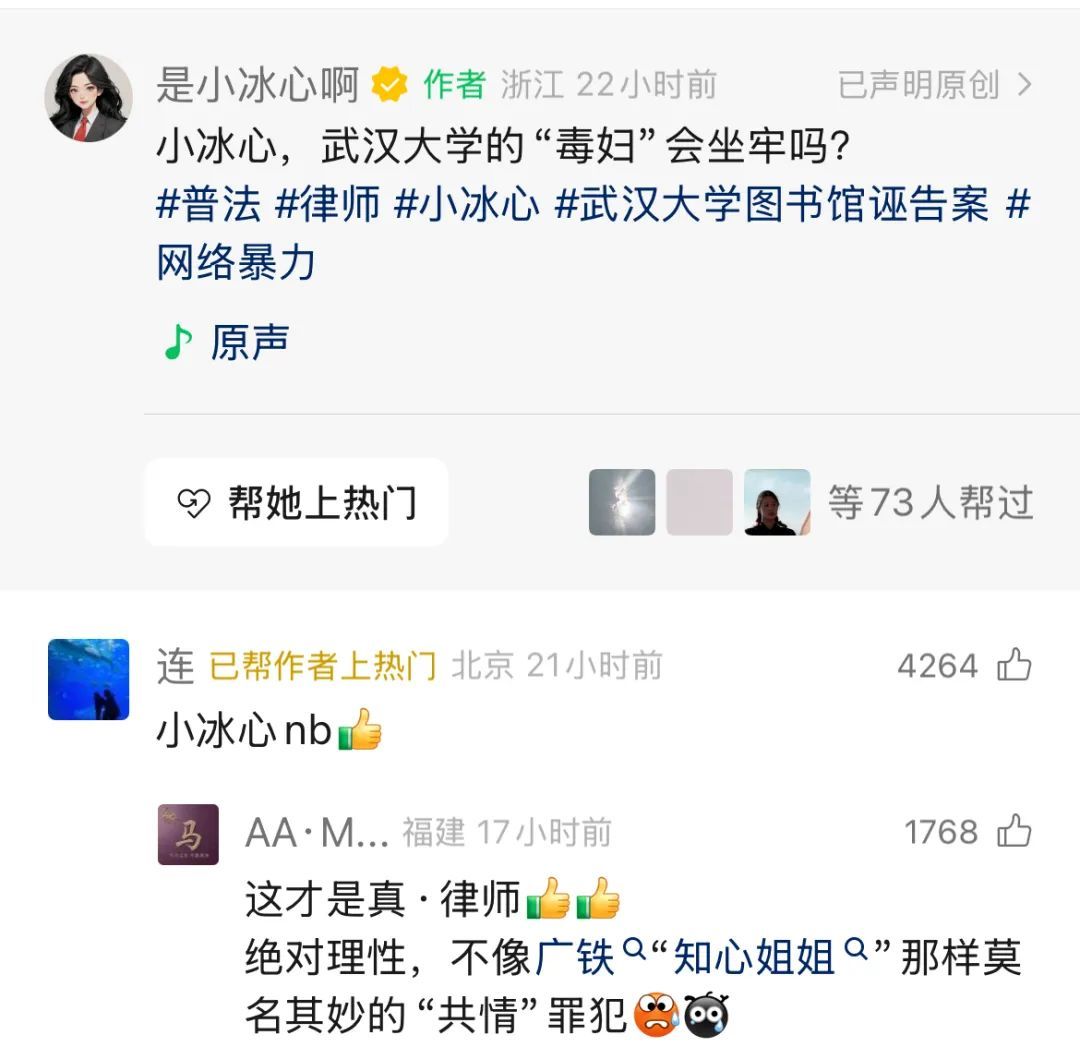The width and height of the screenshot is (1080, 1059).
Task: Open AA·M...'s profile avatar
Action: [188, 834]
